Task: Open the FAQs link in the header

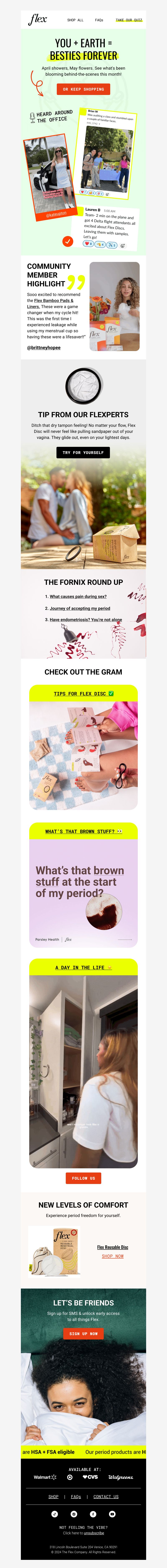Action: (x=99, y=20)
